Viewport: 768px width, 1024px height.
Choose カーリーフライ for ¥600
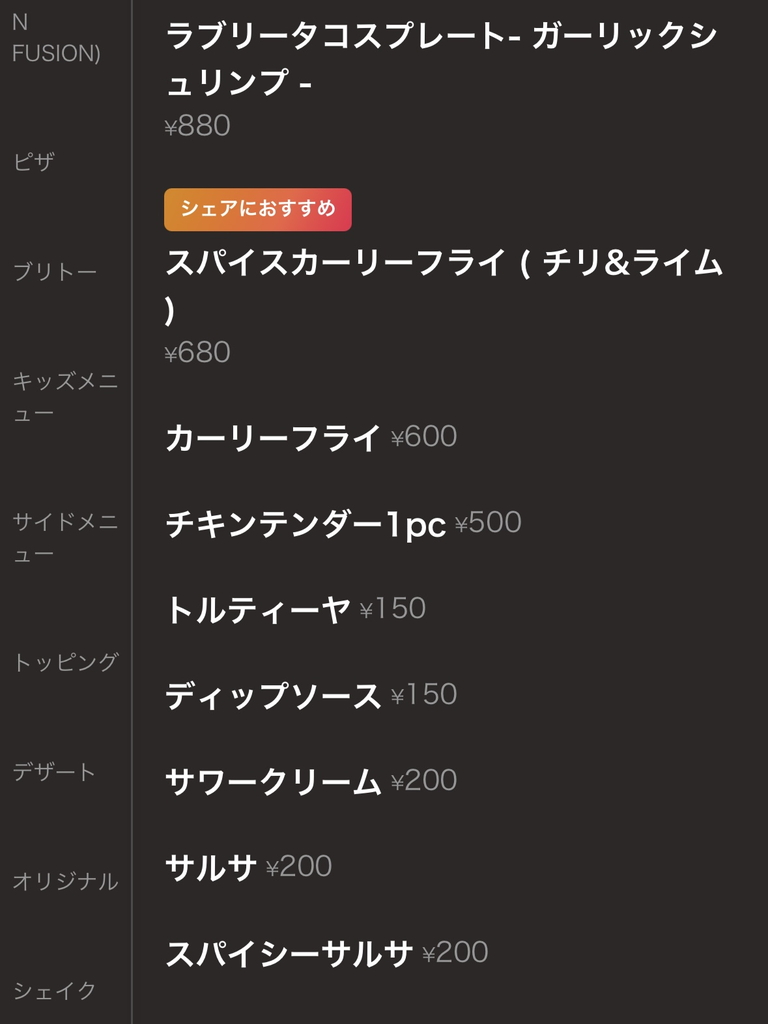[x=273, y=438]
